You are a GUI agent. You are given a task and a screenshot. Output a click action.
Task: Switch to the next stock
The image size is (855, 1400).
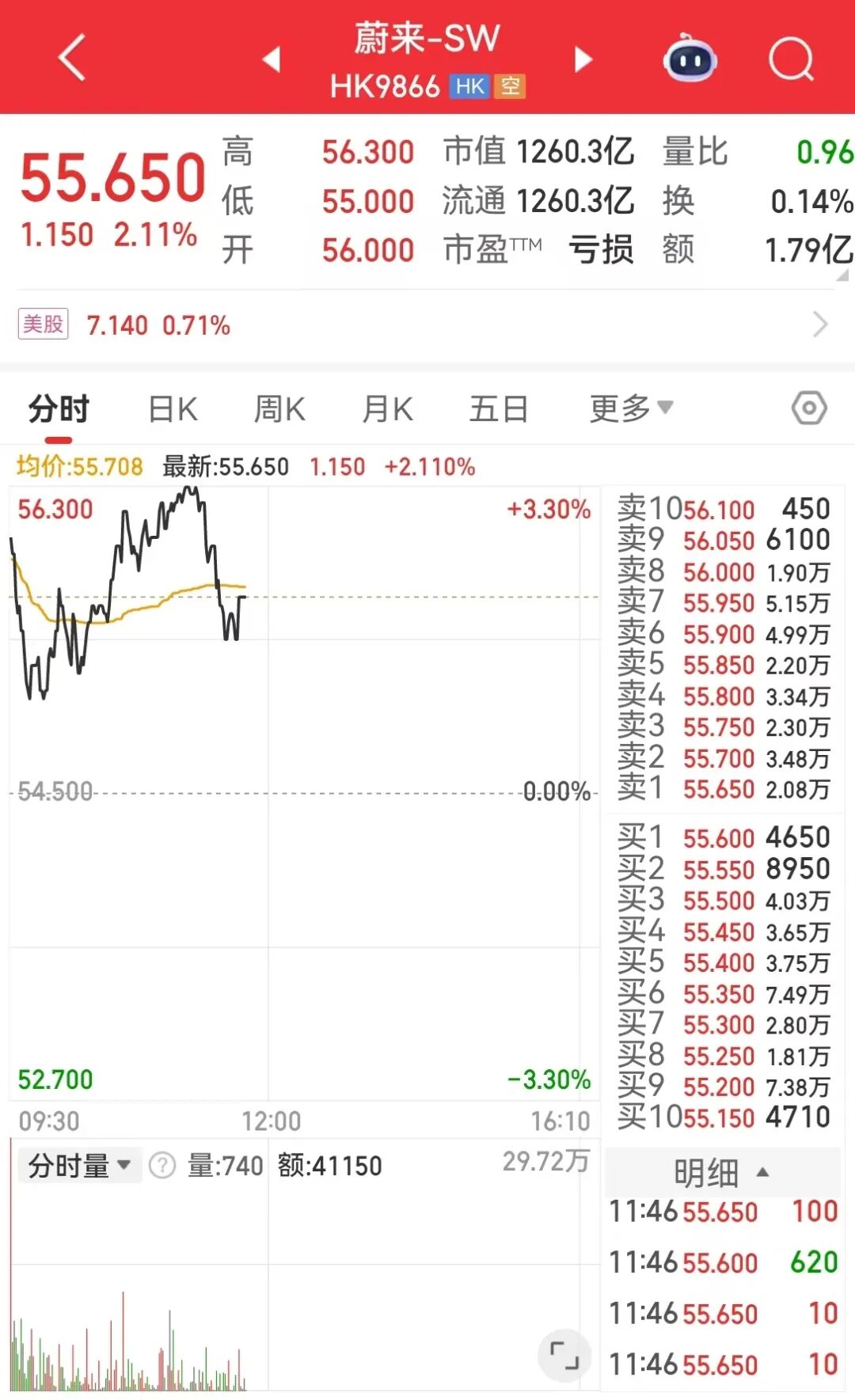pyautogui.click(x=583, y=59)
